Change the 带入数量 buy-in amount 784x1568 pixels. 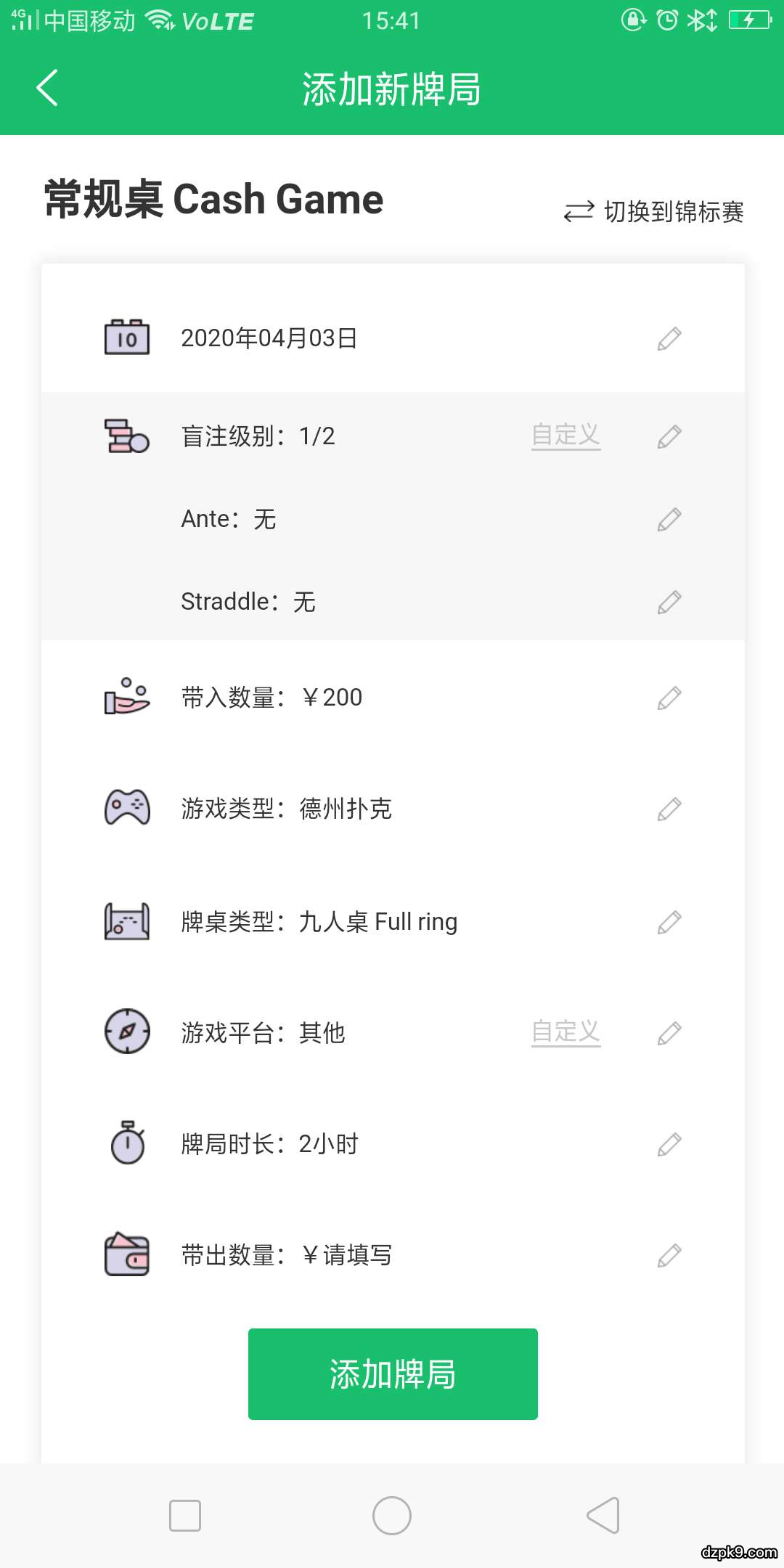point(669,698)
